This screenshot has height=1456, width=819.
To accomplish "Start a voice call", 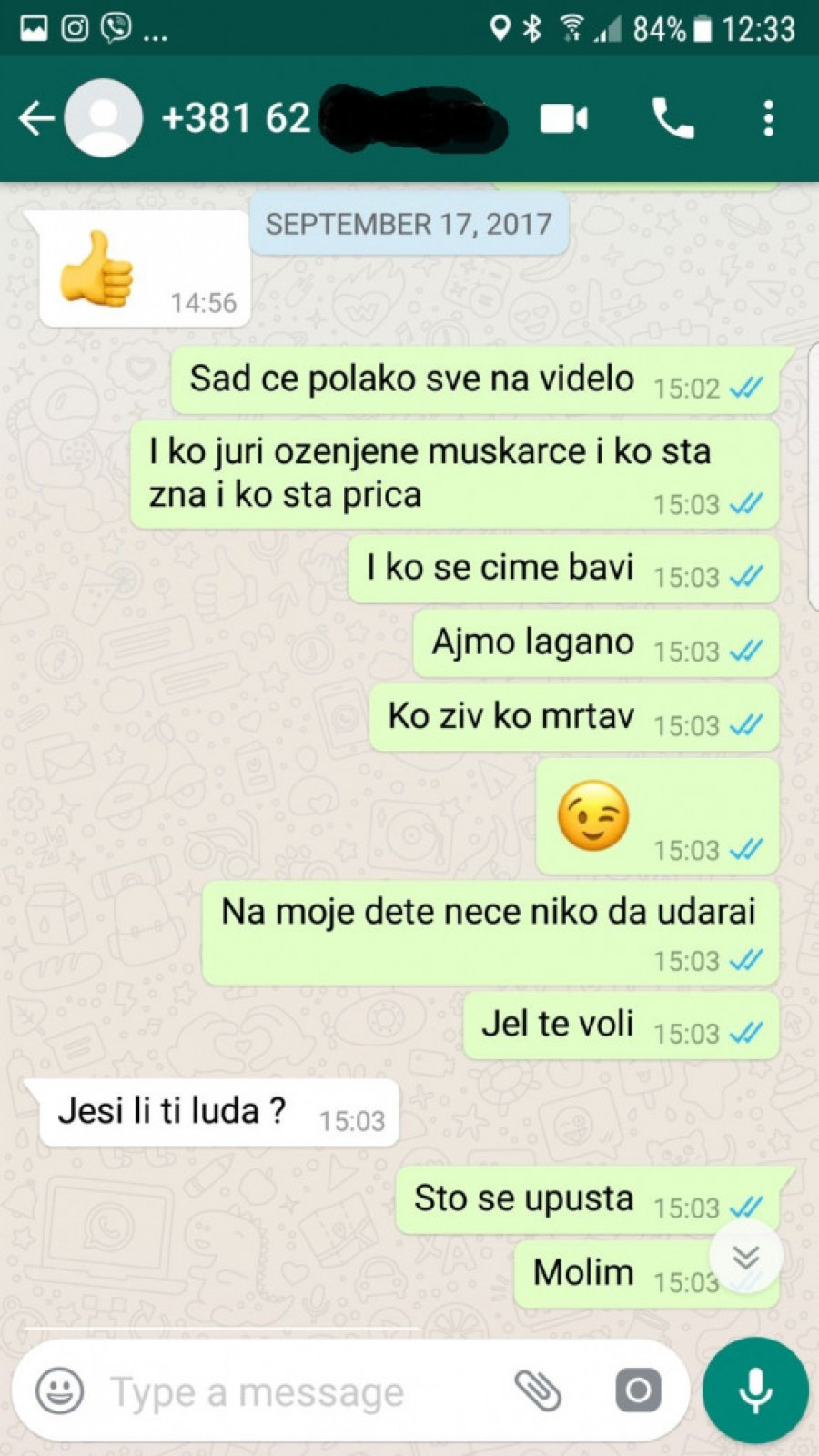I will point(672,118).
